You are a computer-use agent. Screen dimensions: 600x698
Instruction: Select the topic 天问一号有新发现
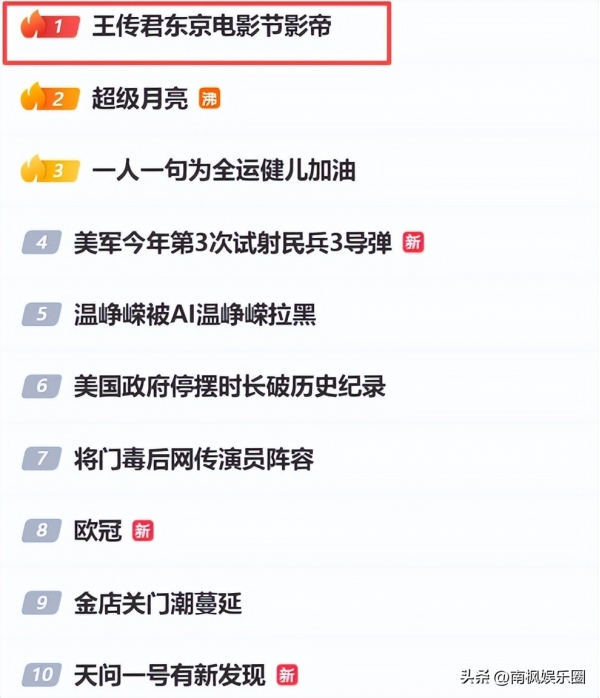[x=171, y=674]
